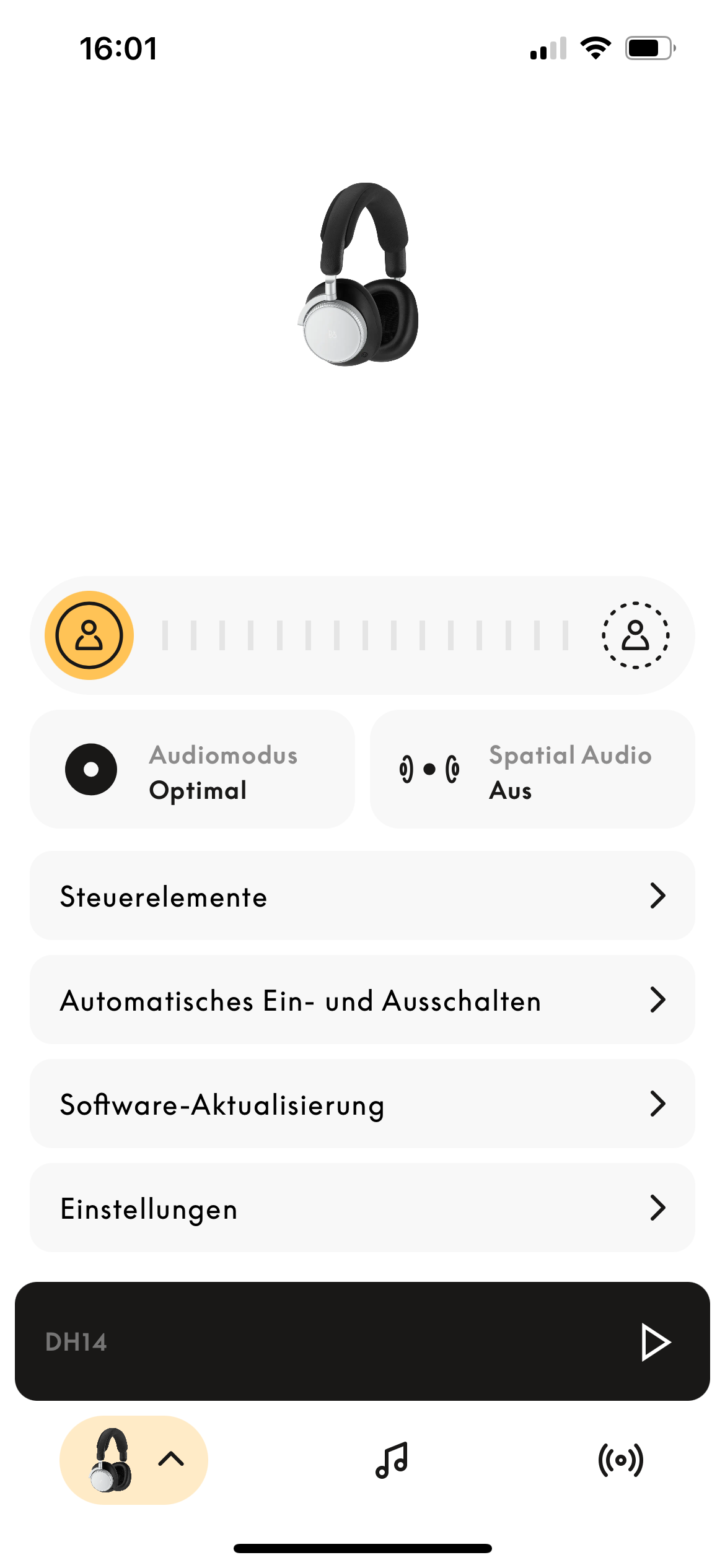725x1568 pixels.
Task: Select the solid person icon on the listening mode slider
Action: [x=89, y=635]
